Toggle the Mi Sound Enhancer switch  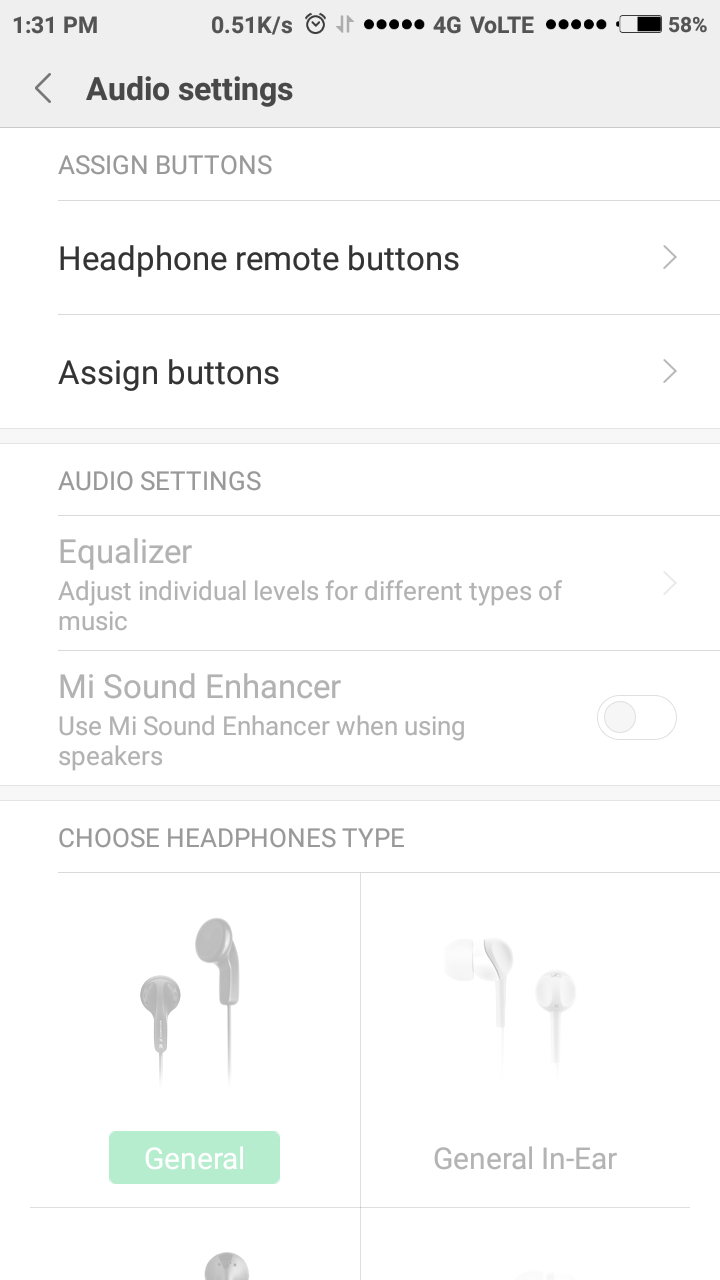[x=636, y=718]
